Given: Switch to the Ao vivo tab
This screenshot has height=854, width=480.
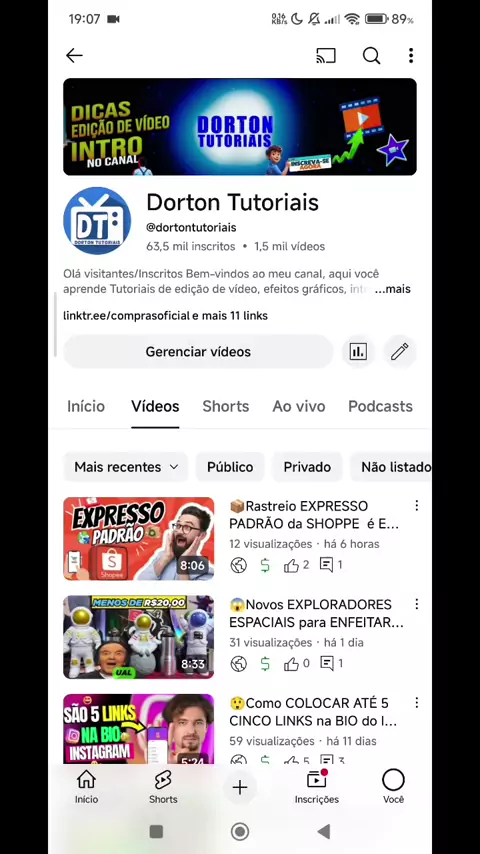Looking at the screenshot, I should click(299, 406).
